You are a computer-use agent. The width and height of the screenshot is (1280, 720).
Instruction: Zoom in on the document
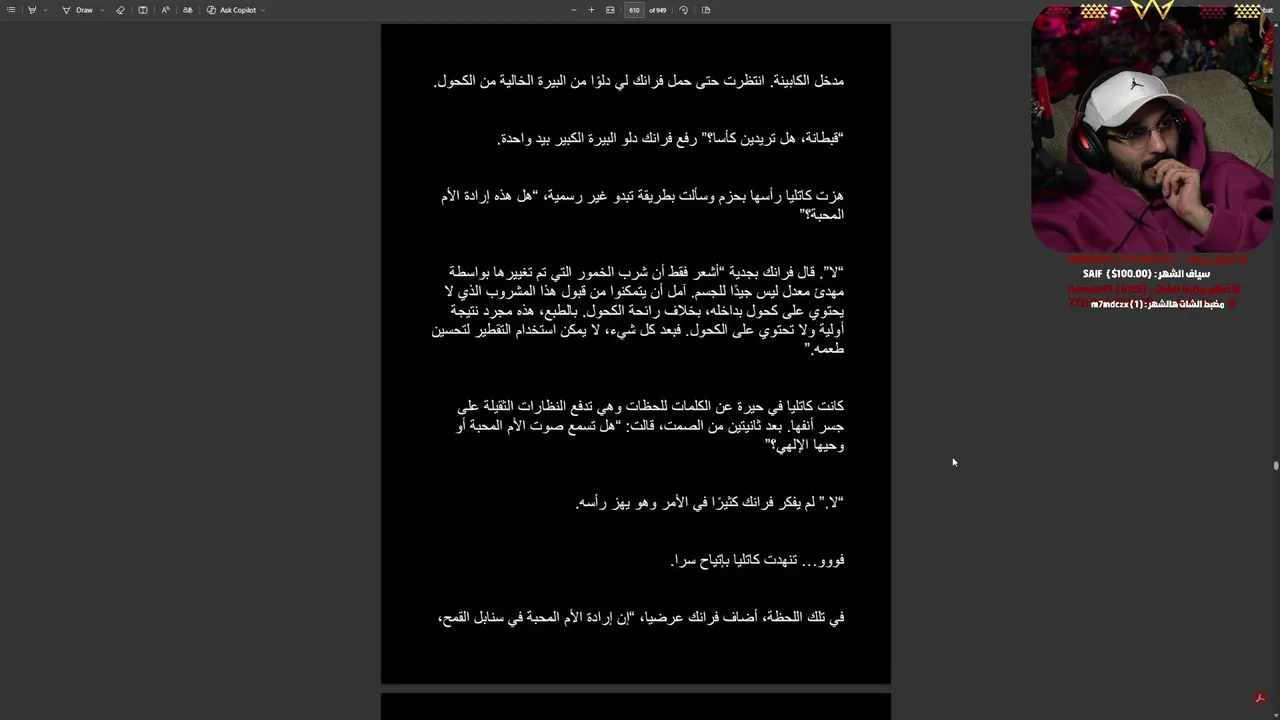[x=591, y=10]
